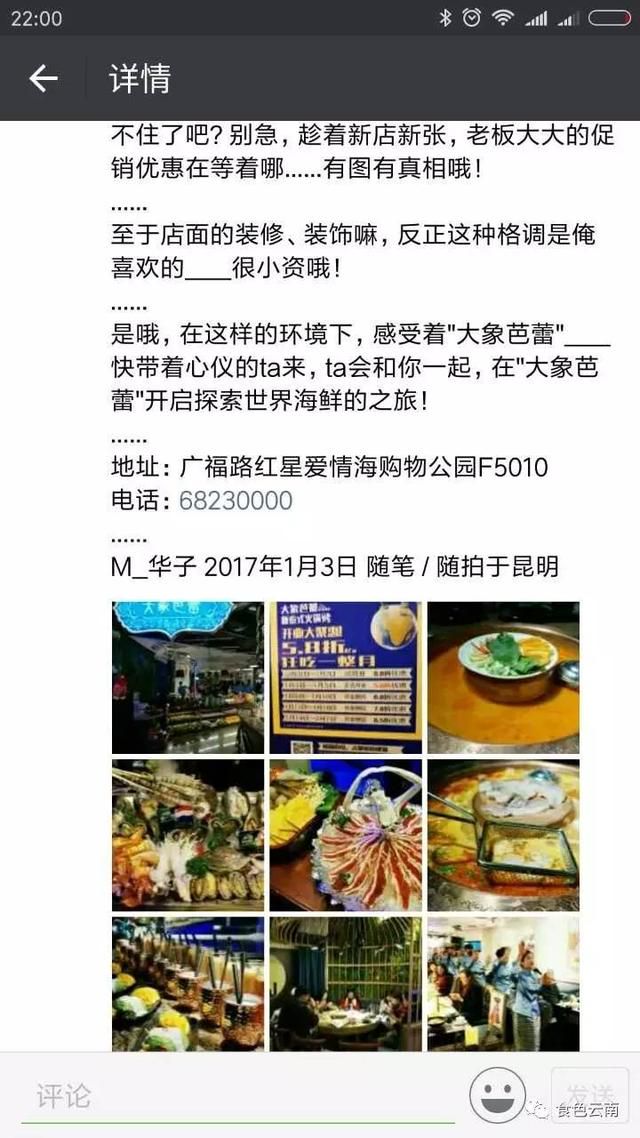This screenshot has width=640, height=1138.
Task: View the fan-shaped sliced meat photo
Action: click(345, 835)
